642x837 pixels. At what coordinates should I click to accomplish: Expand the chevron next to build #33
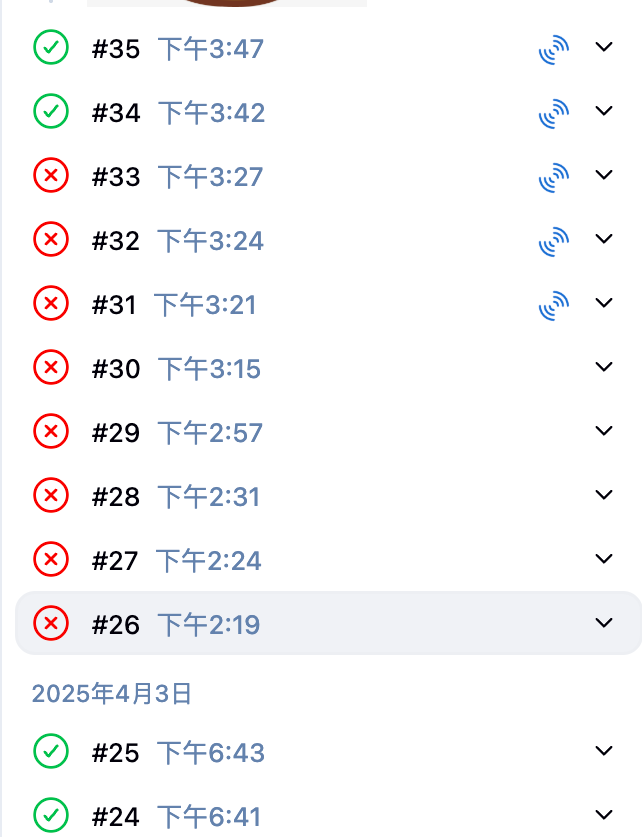[x=603, y=175]
